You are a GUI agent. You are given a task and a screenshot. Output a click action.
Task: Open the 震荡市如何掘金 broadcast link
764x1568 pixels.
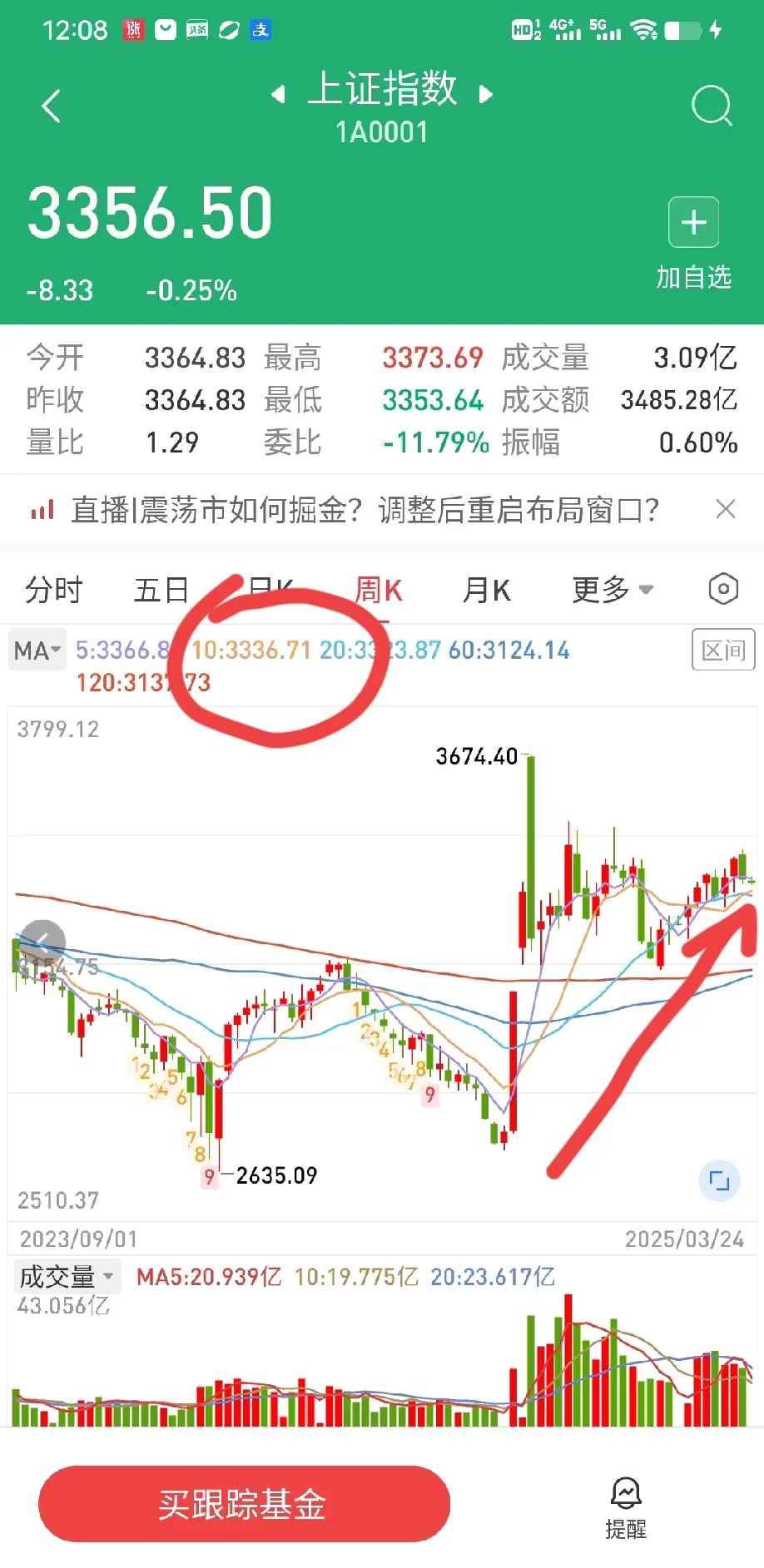click(365, 510)
